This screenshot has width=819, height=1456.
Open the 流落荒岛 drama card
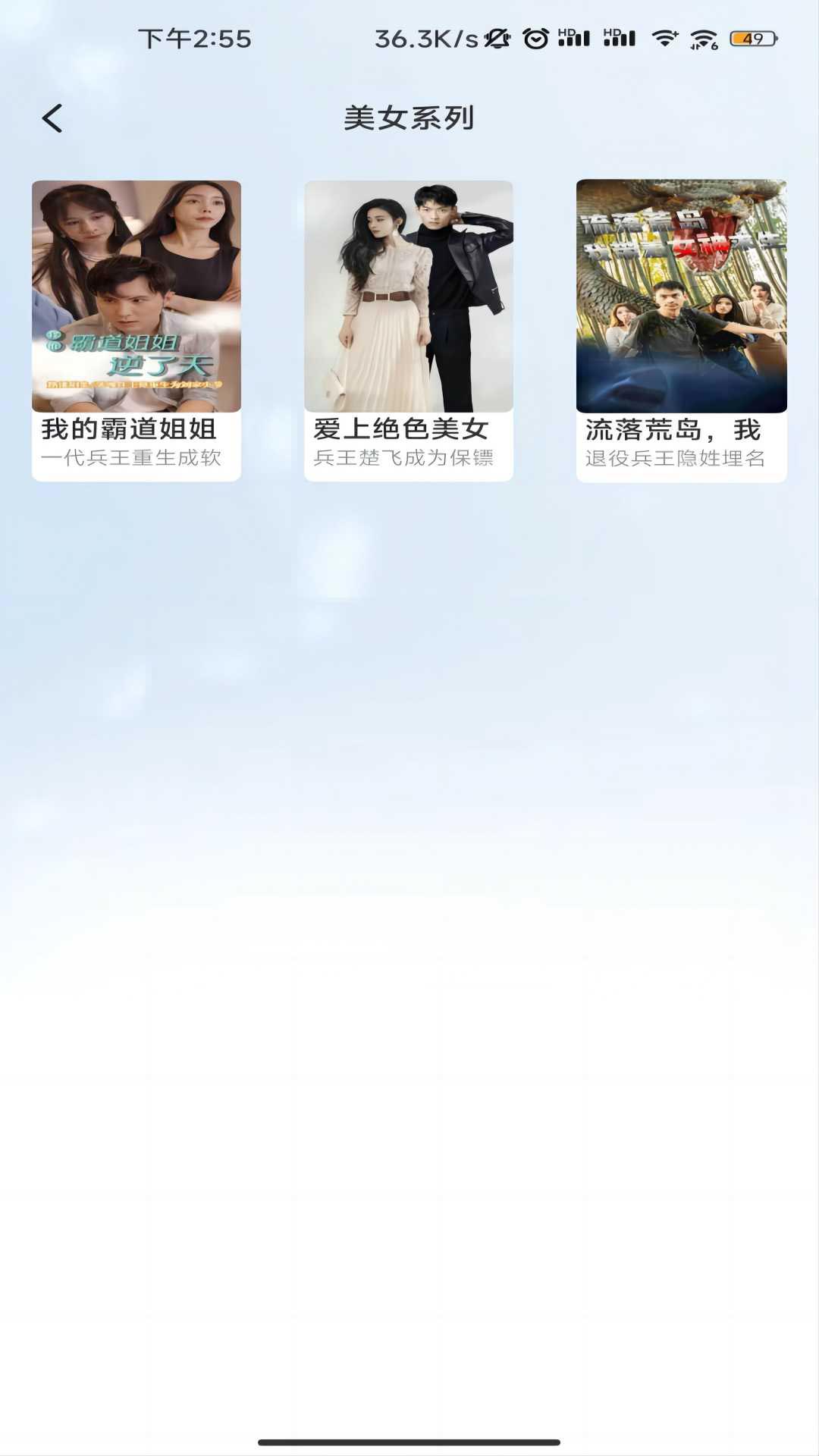click(x=681, y=330)
